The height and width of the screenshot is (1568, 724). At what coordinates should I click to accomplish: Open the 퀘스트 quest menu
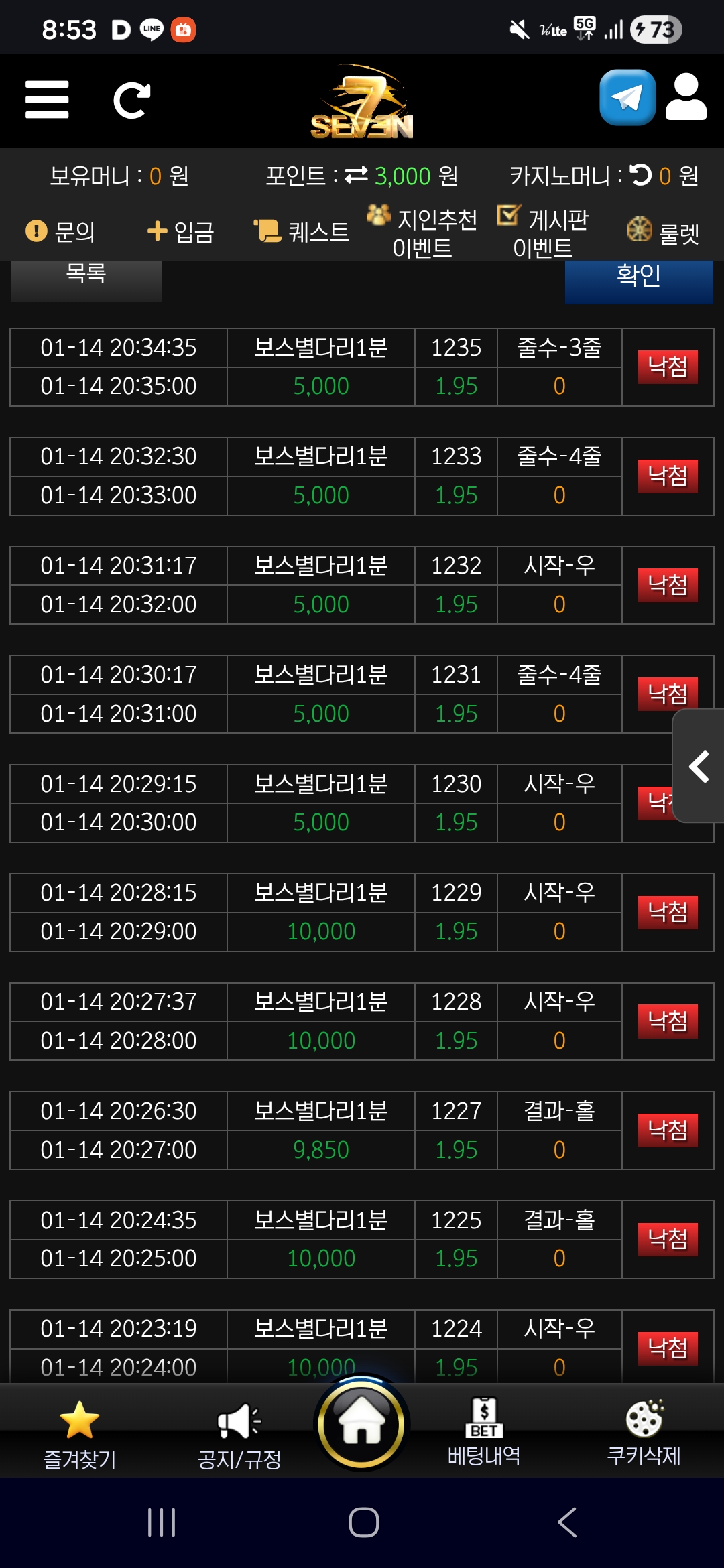[x=301, y=232]
